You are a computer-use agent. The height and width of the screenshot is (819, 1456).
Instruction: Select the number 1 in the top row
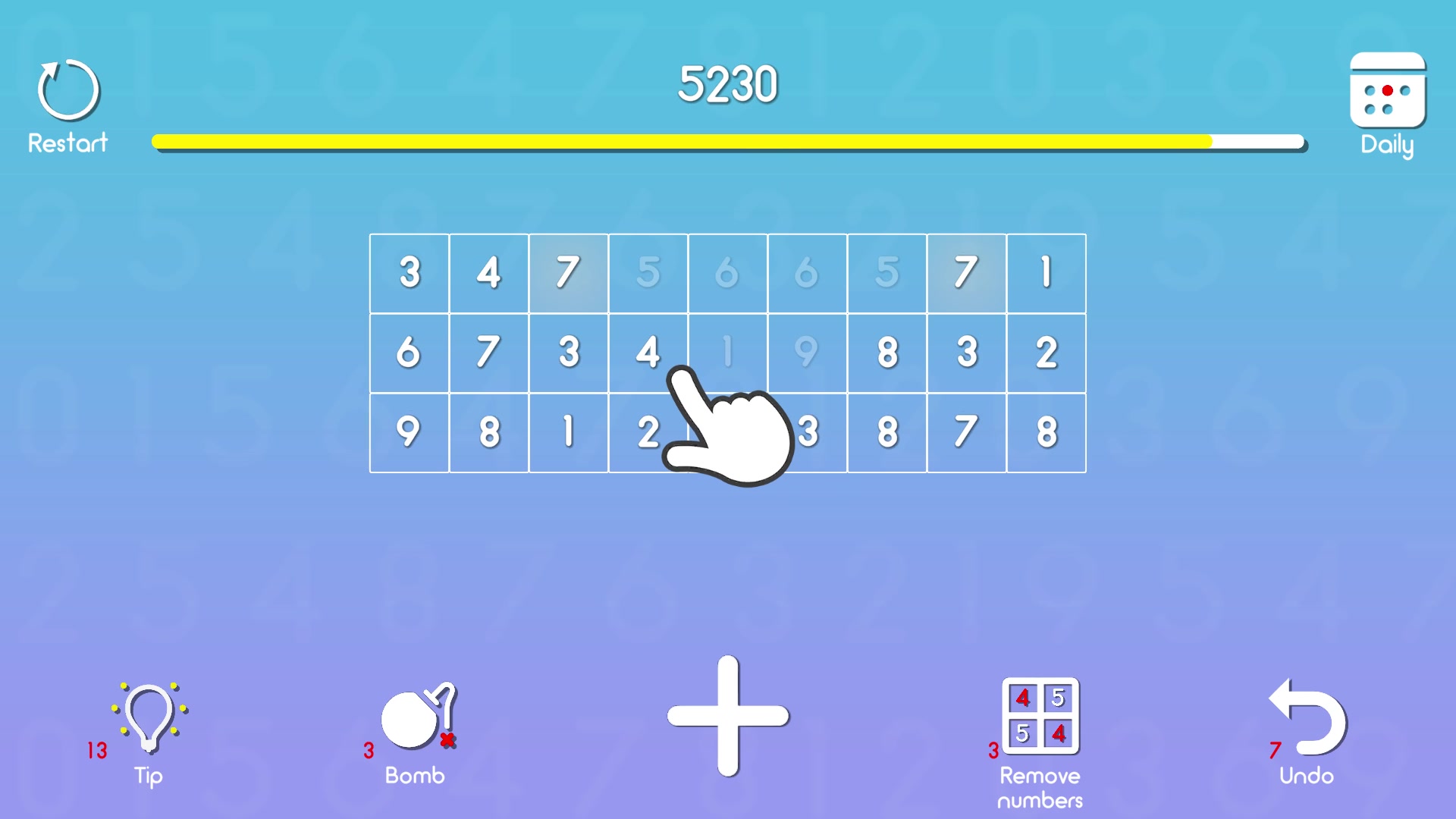tap(1046, 273)
